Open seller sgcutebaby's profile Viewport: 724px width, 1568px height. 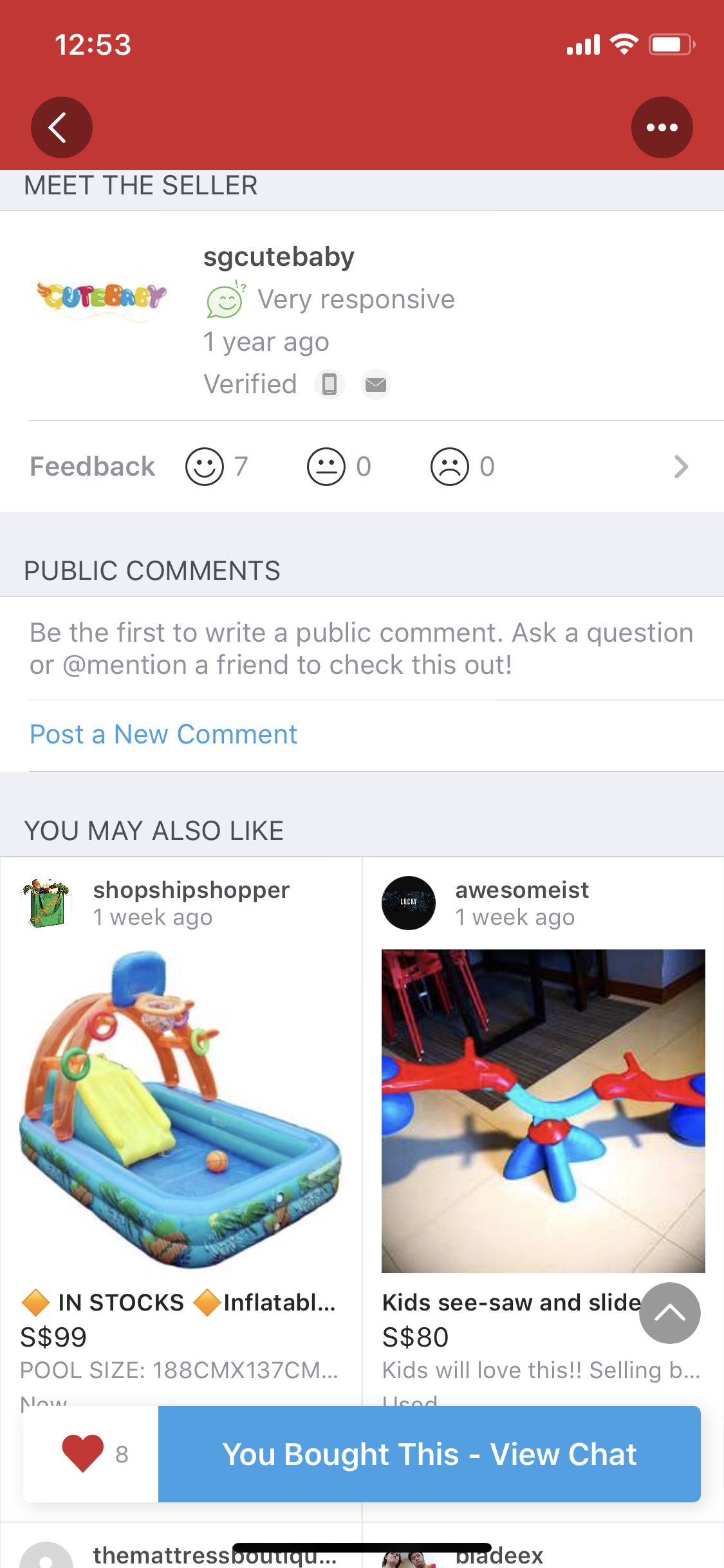(x=278, y=257)
